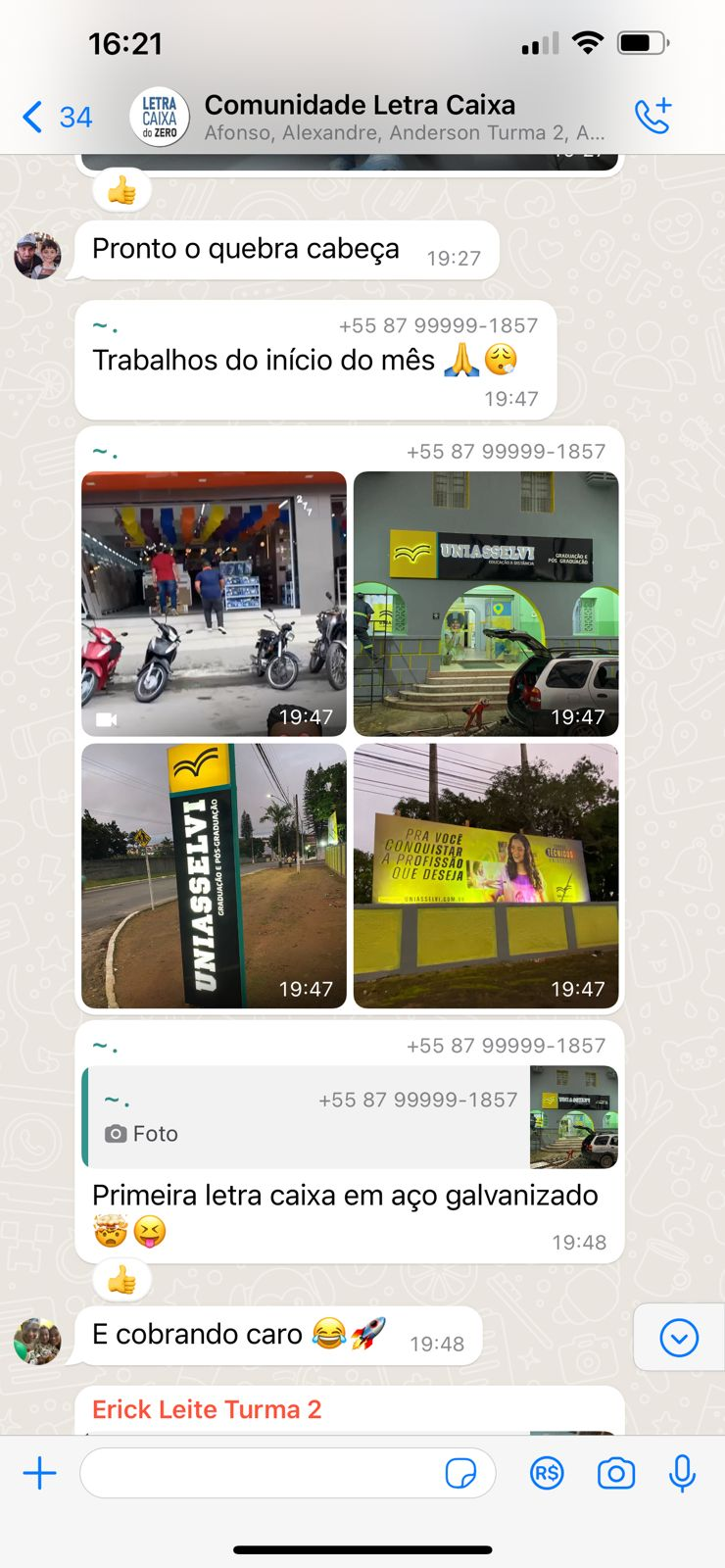Viewport: 725px width, 1568px height.
Task: View thumbs-up reaction under the galvanized steel message
Action: (121, 1280)
